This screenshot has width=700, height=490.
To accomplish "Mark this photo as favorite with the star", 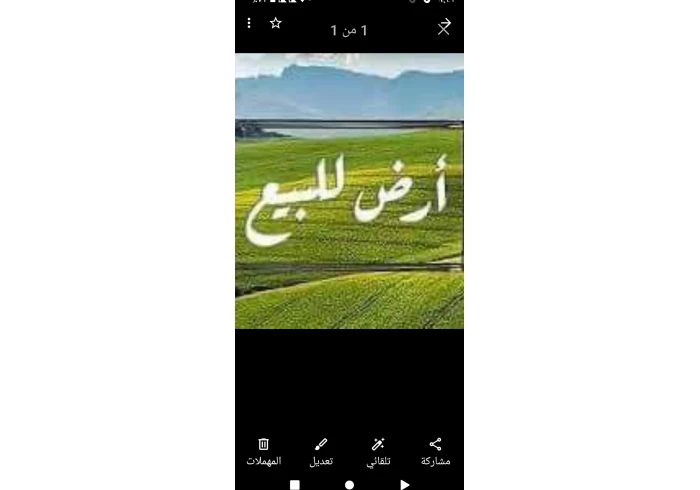I will point(276,23).
